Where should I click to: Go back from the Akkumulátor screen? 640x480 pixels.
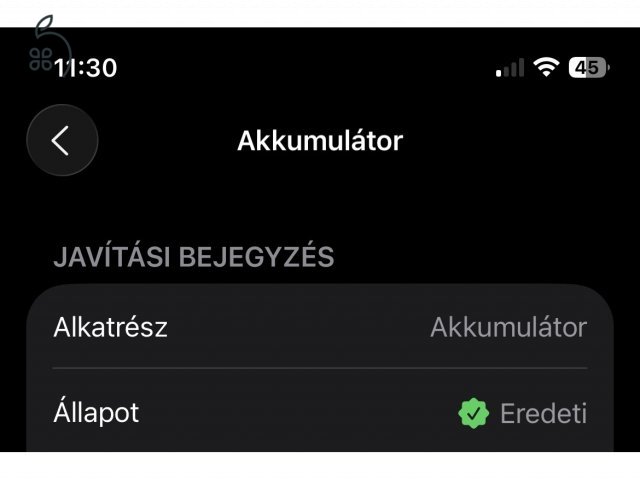tap(62, 141)
